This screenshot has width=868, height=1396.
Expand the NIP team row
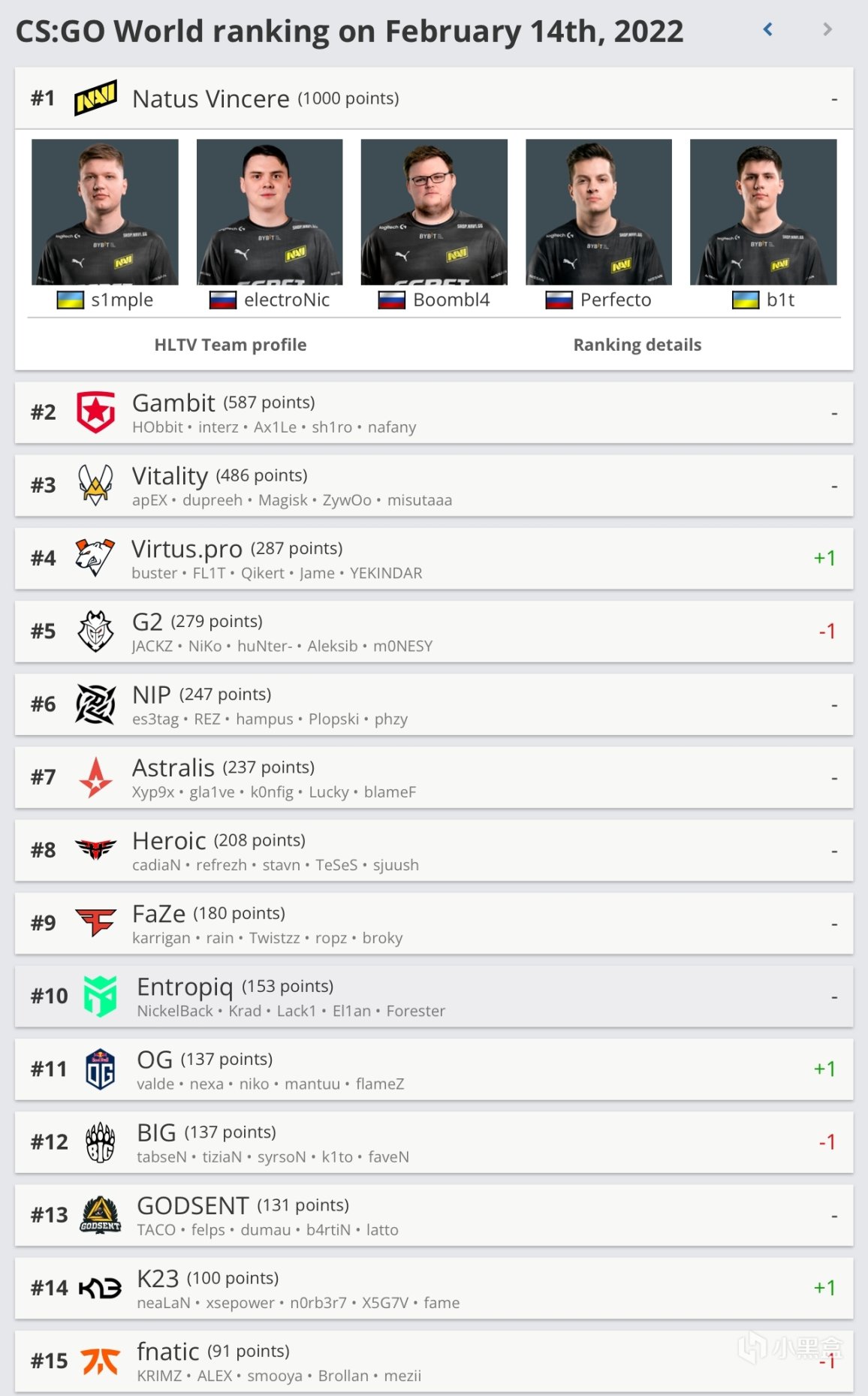coord(434,704)
